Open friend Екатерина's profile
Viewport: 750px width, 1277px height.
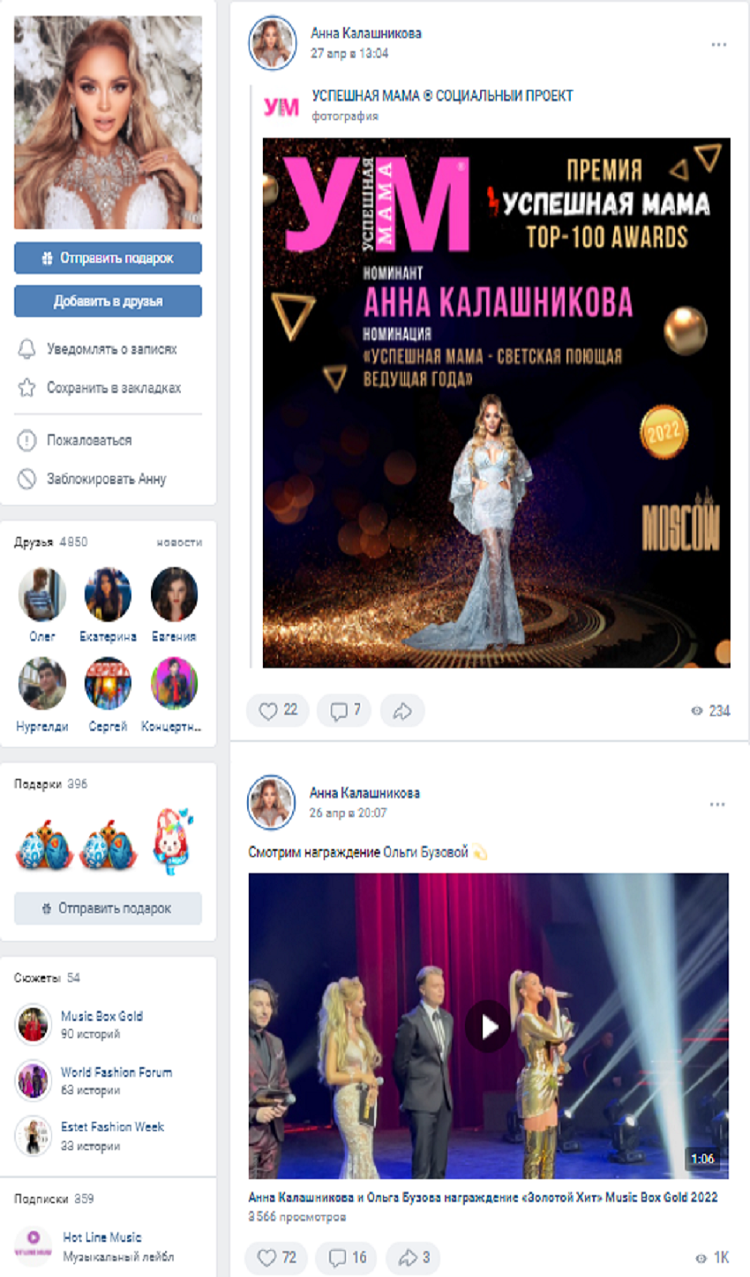(x=108, y=595)
